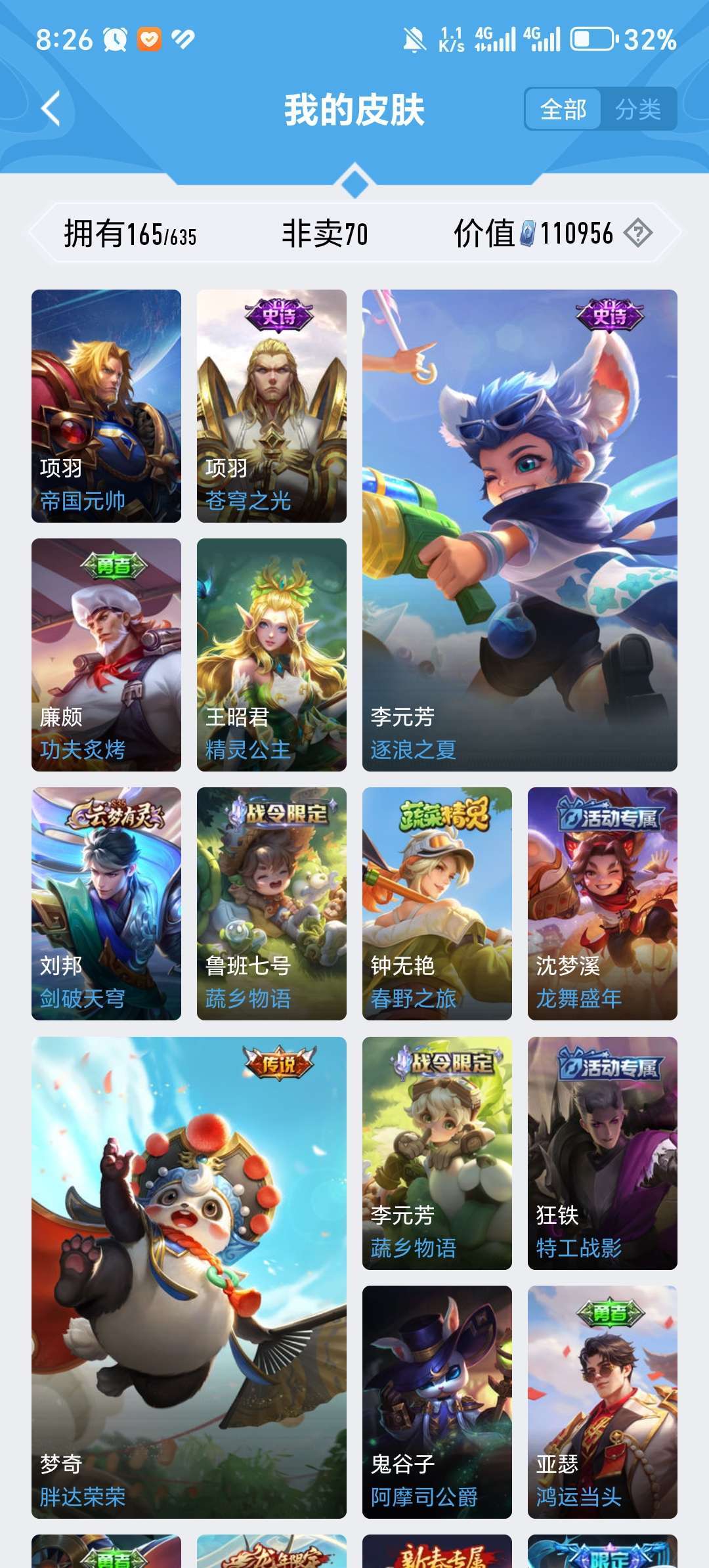The width and height of the screenshot is (709, 1568).
Task: View 沈梦溪 龙舞盛年 skin
Action: (x=603, y=904)
